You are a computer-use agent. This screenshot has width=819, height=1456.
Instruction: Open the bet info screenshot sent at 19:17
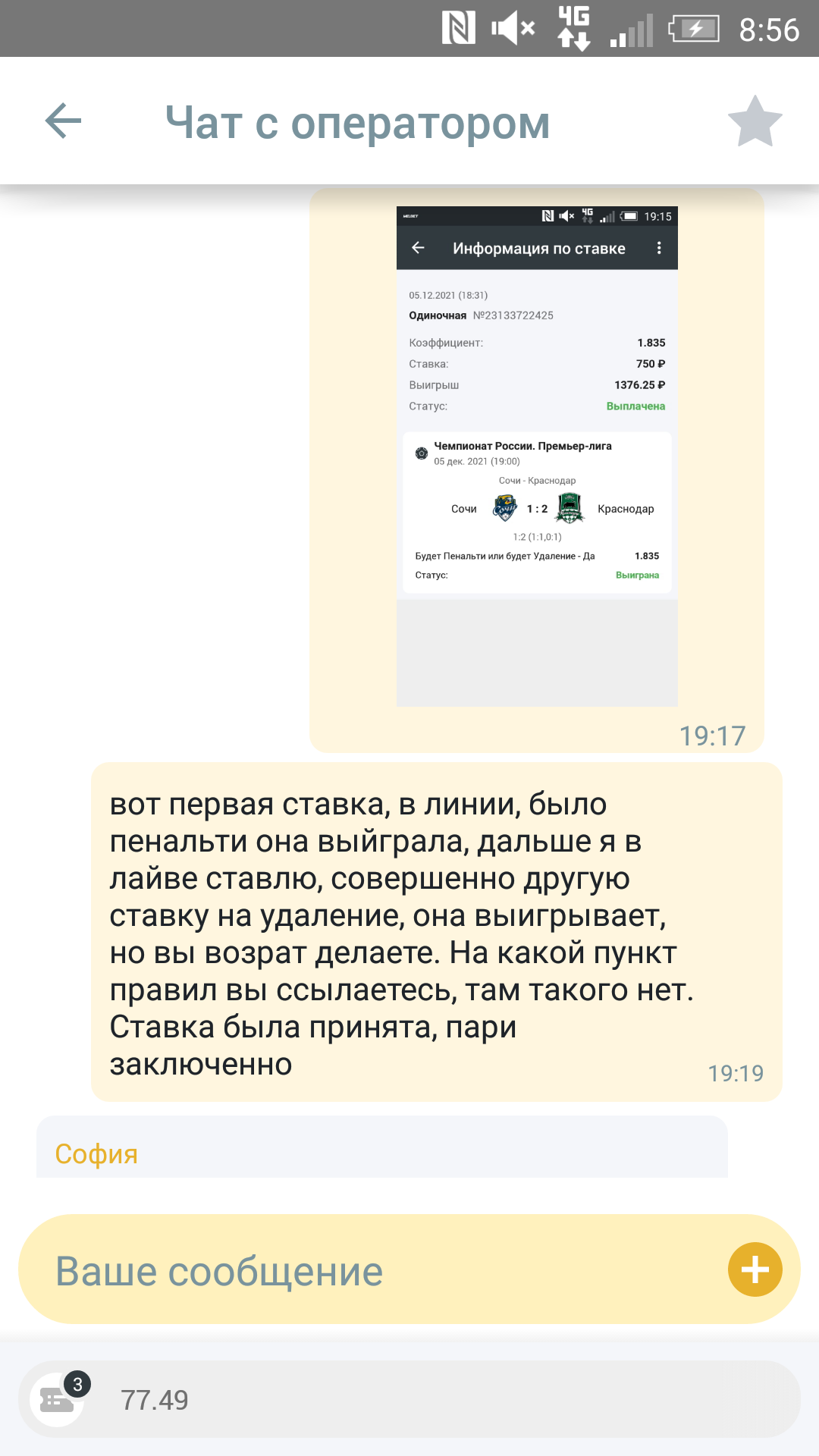(536, 457)
